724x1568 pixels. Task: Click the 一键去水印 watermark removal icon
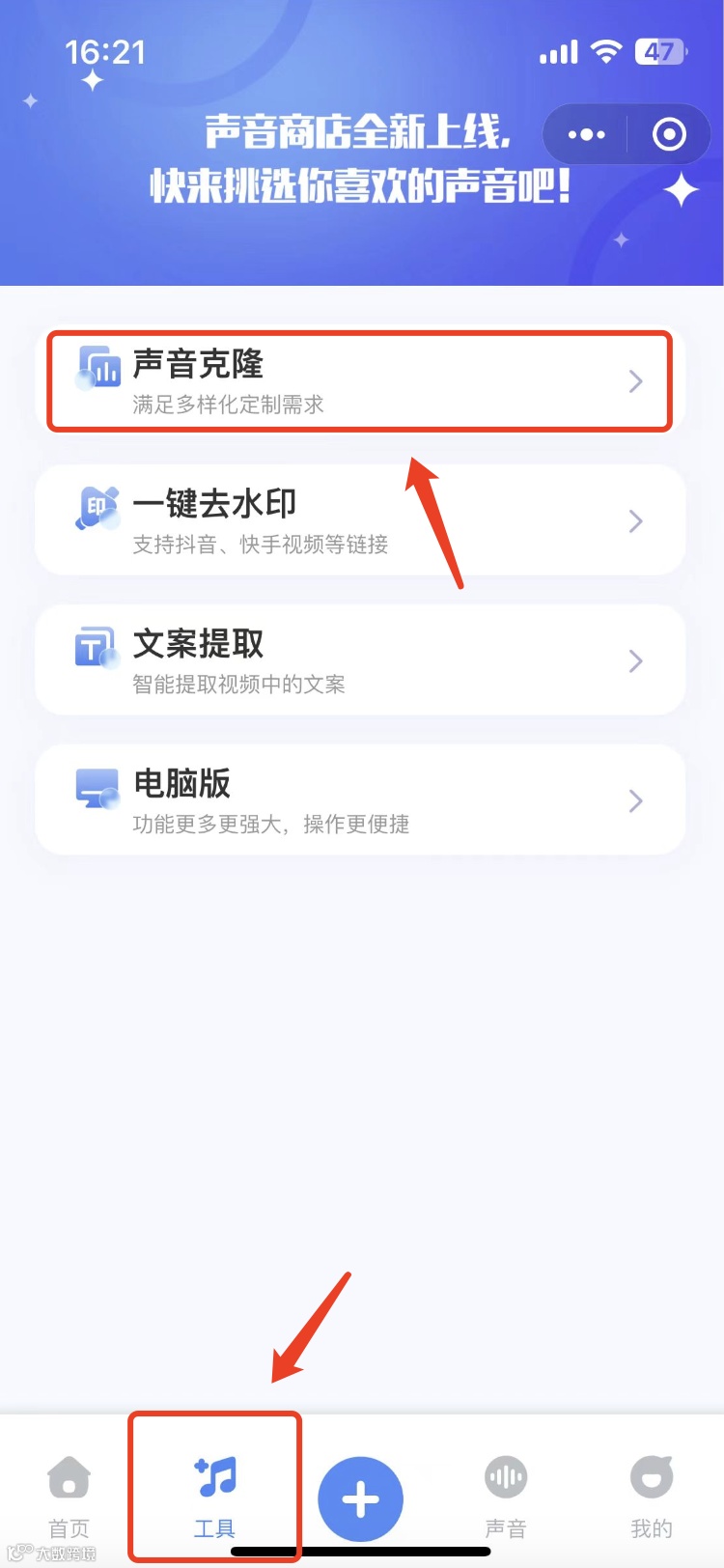[97, 506]
